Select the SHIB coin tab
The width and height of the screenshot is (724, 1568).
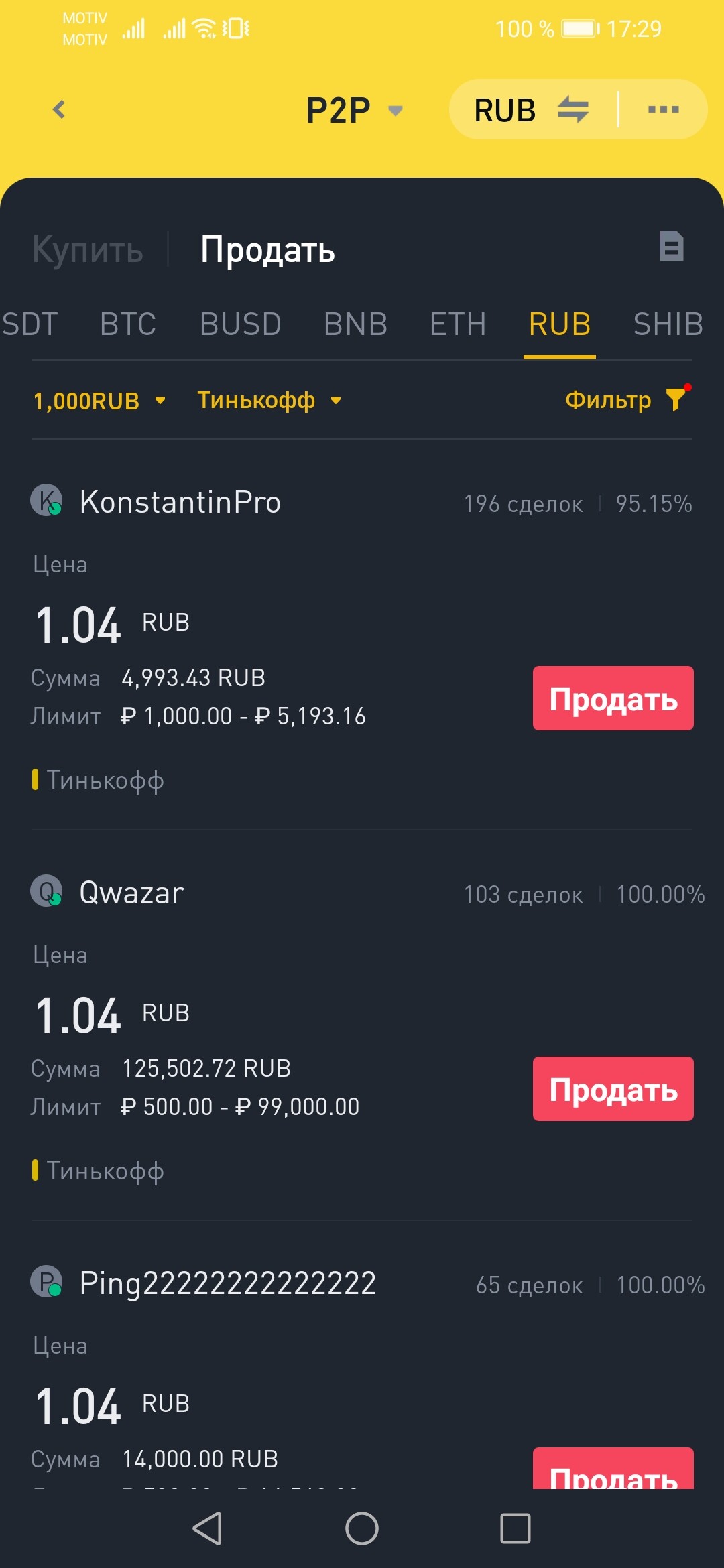[x=668, y=324]
